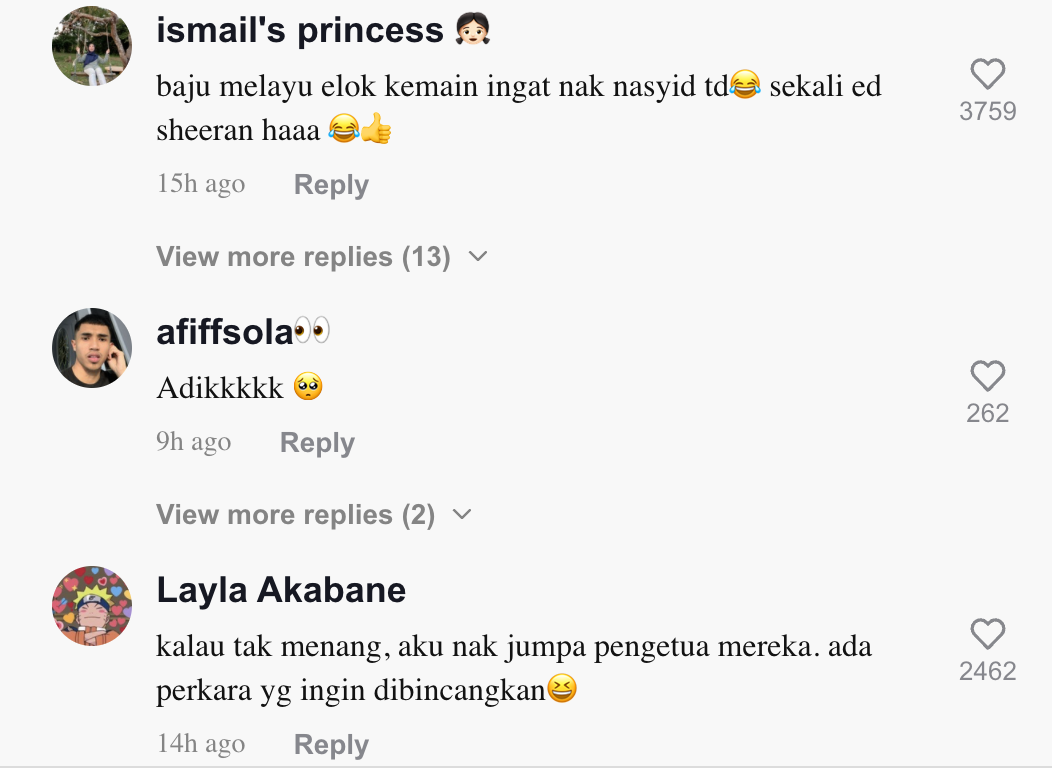Viewport: 1052px width, 768px height.
Task: Like afiffsola's comment
Action: click(987, 377)
